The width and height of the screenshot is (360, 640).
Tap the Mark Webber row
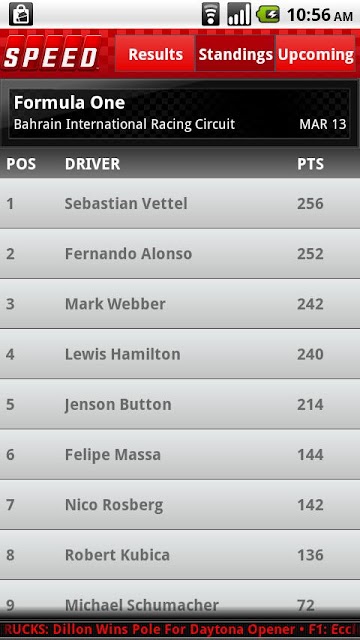[x=180, y=304]
